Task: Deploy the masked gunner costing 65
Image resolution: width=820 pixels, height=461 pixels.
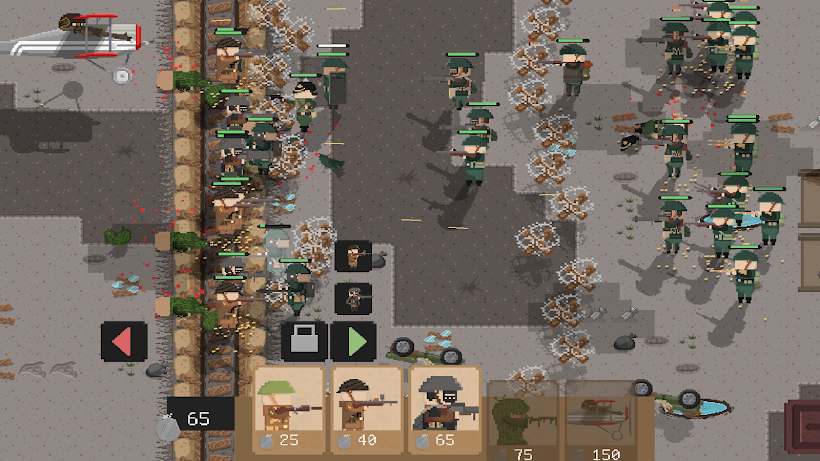Action: [x=443, y=409]
